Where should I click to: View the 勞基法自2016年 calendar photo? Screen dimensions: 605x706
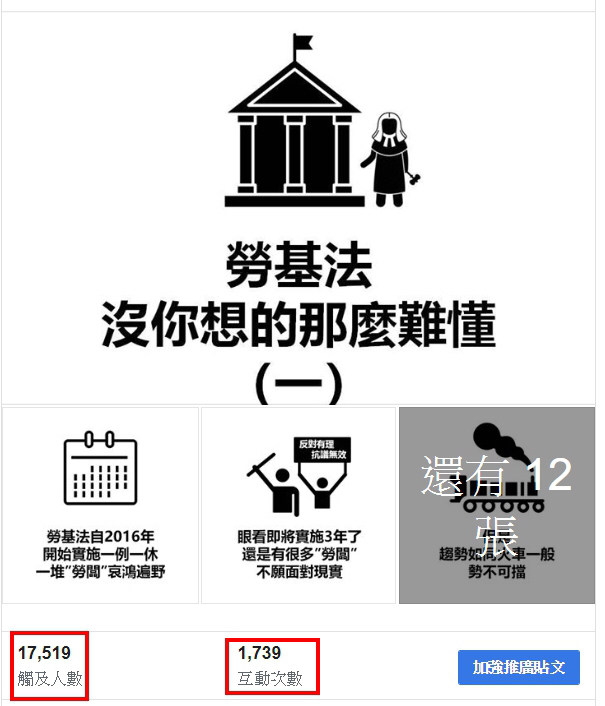coord(100,505)
